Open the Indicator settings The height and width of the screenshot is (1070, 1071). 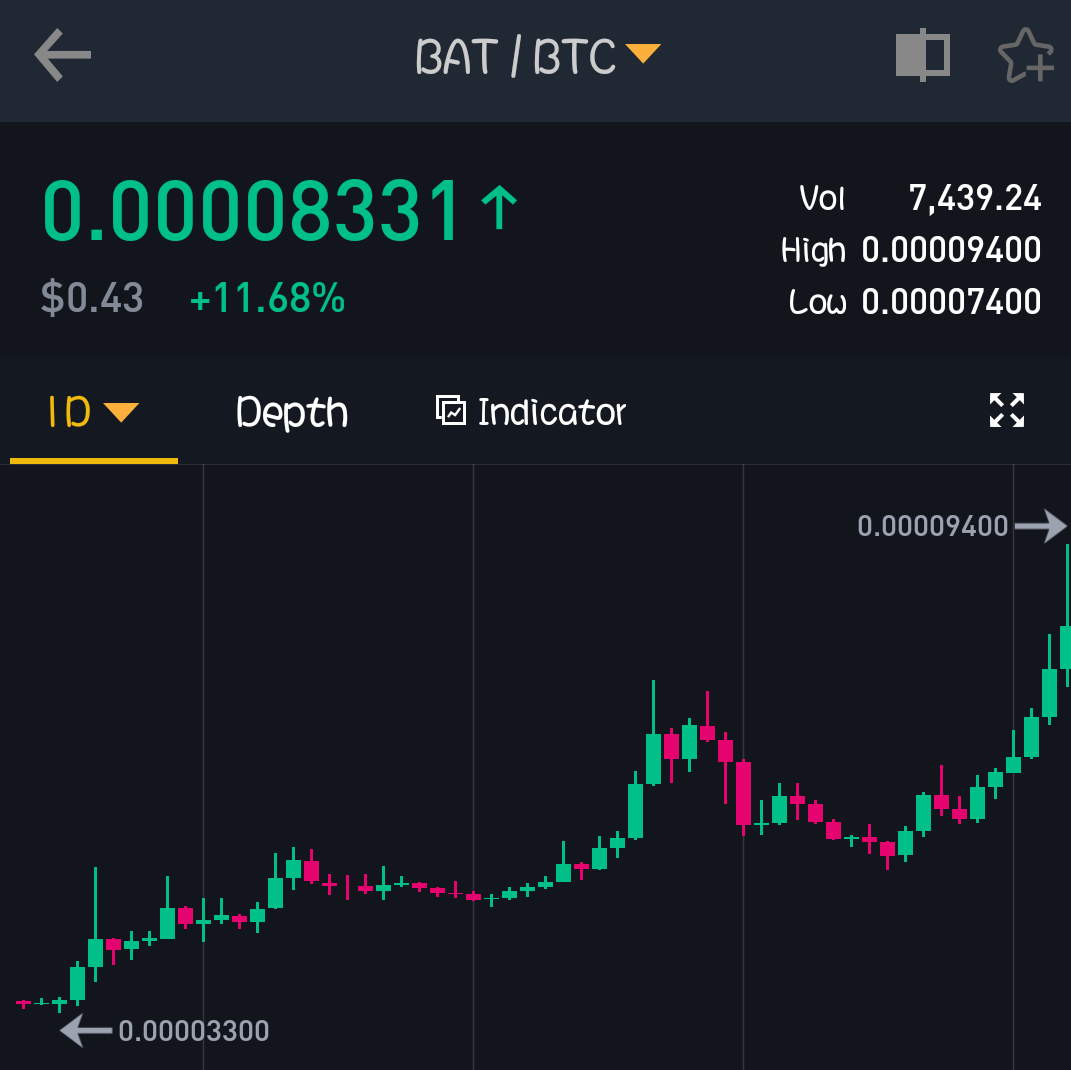tap(531, 411)
